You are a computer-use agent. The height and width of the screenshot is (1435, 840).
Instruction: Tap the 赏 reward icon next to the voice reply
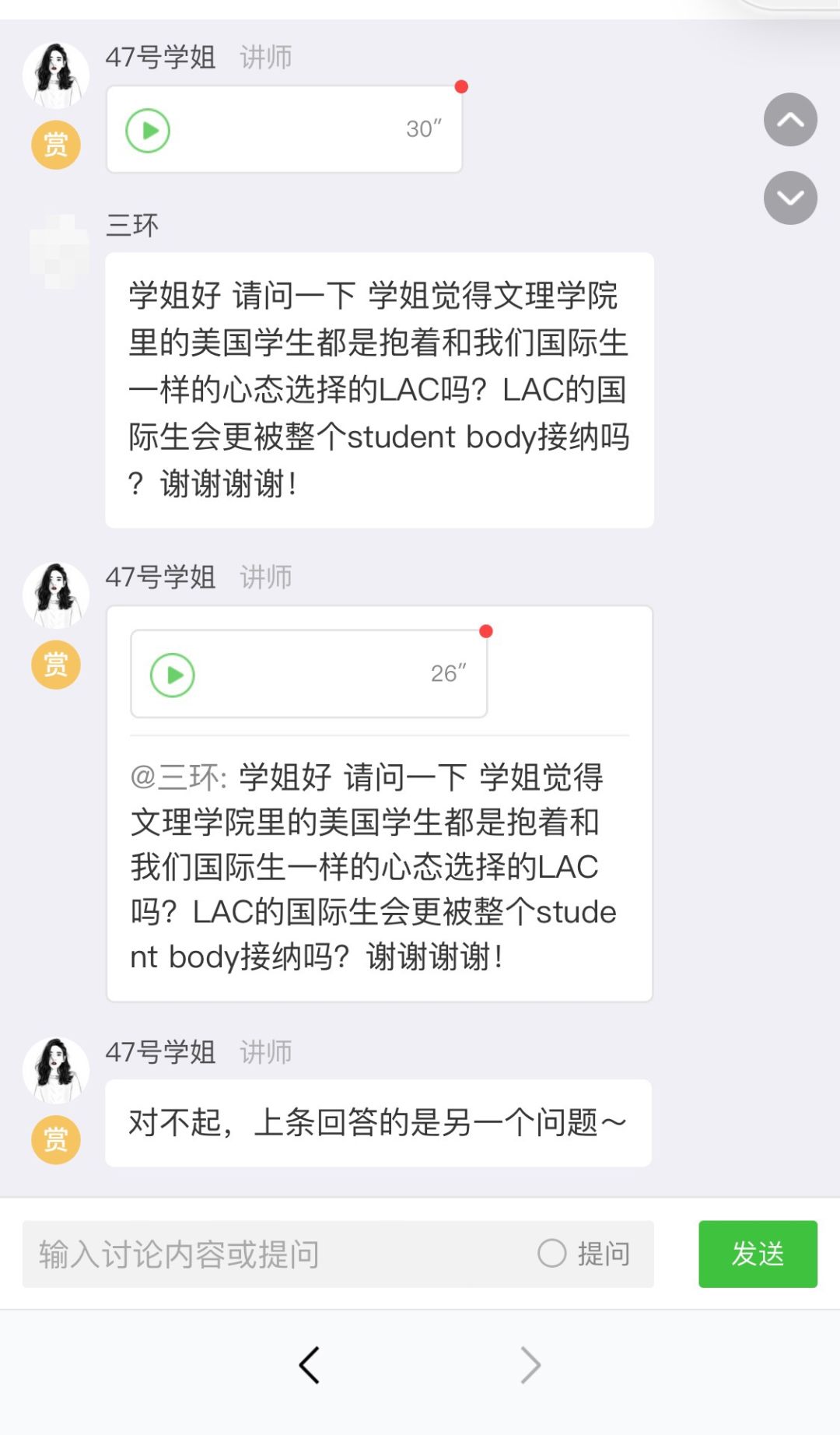click(x=55, y=662)
